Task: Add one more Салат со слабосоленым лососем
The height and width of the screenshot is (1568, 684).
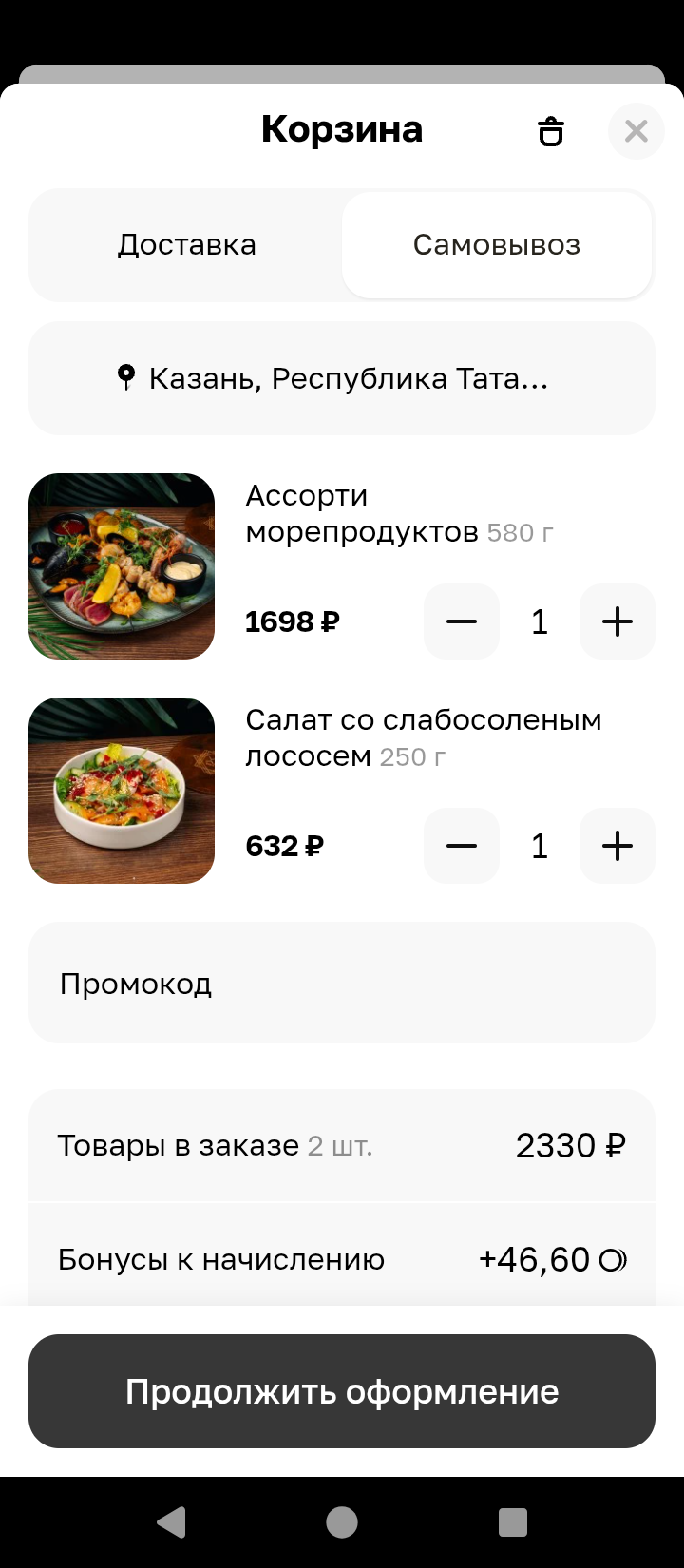Action: [x=617, y=846]
